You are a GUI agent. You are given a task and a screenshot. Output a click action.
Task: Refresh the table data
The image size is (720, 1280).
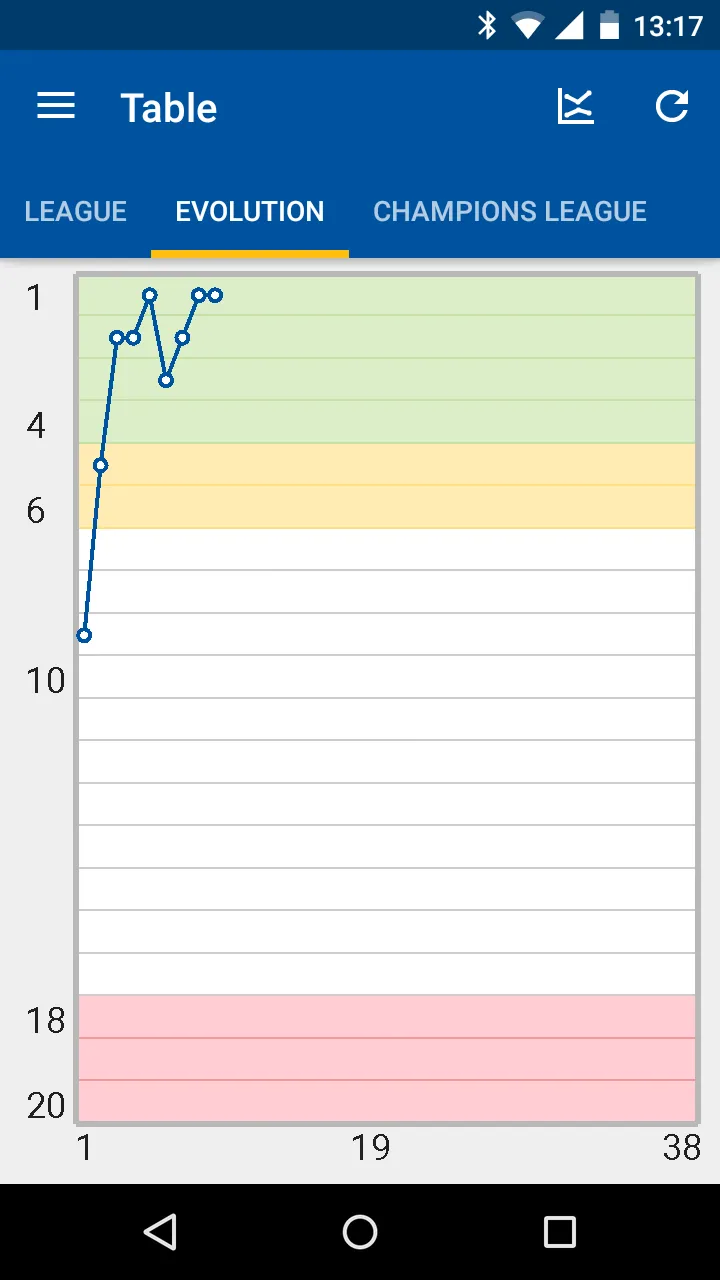coord(672,106)
